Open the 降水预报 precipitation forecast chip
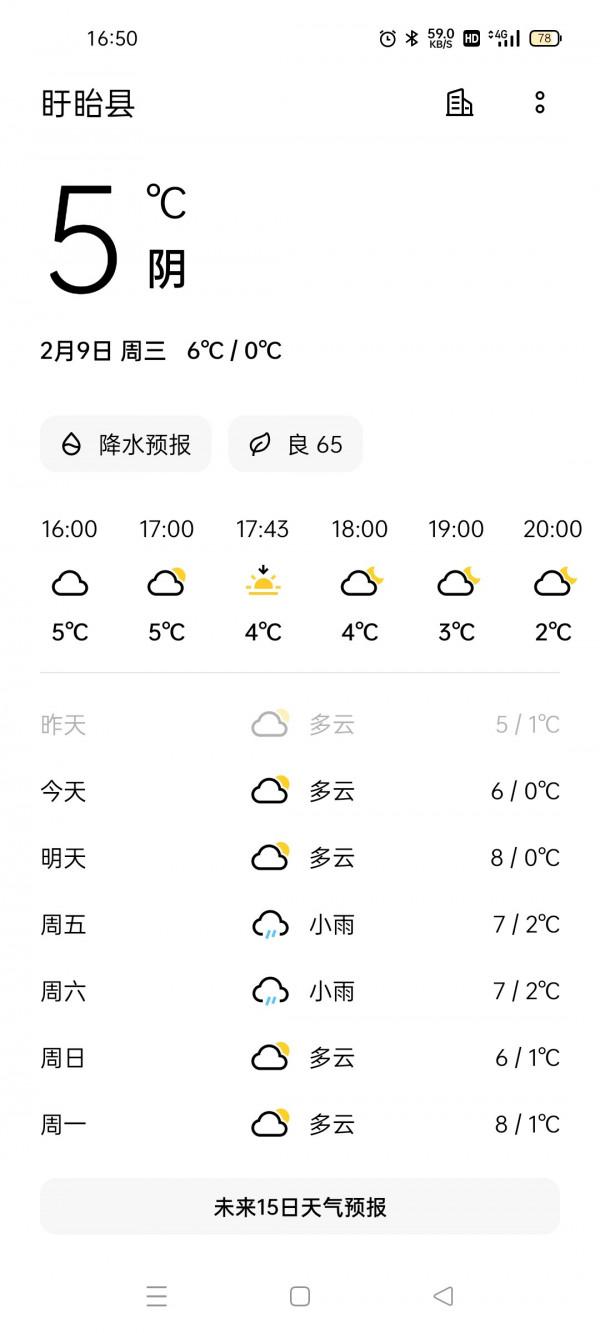The image size is (600, 1333). click(126, 444)
